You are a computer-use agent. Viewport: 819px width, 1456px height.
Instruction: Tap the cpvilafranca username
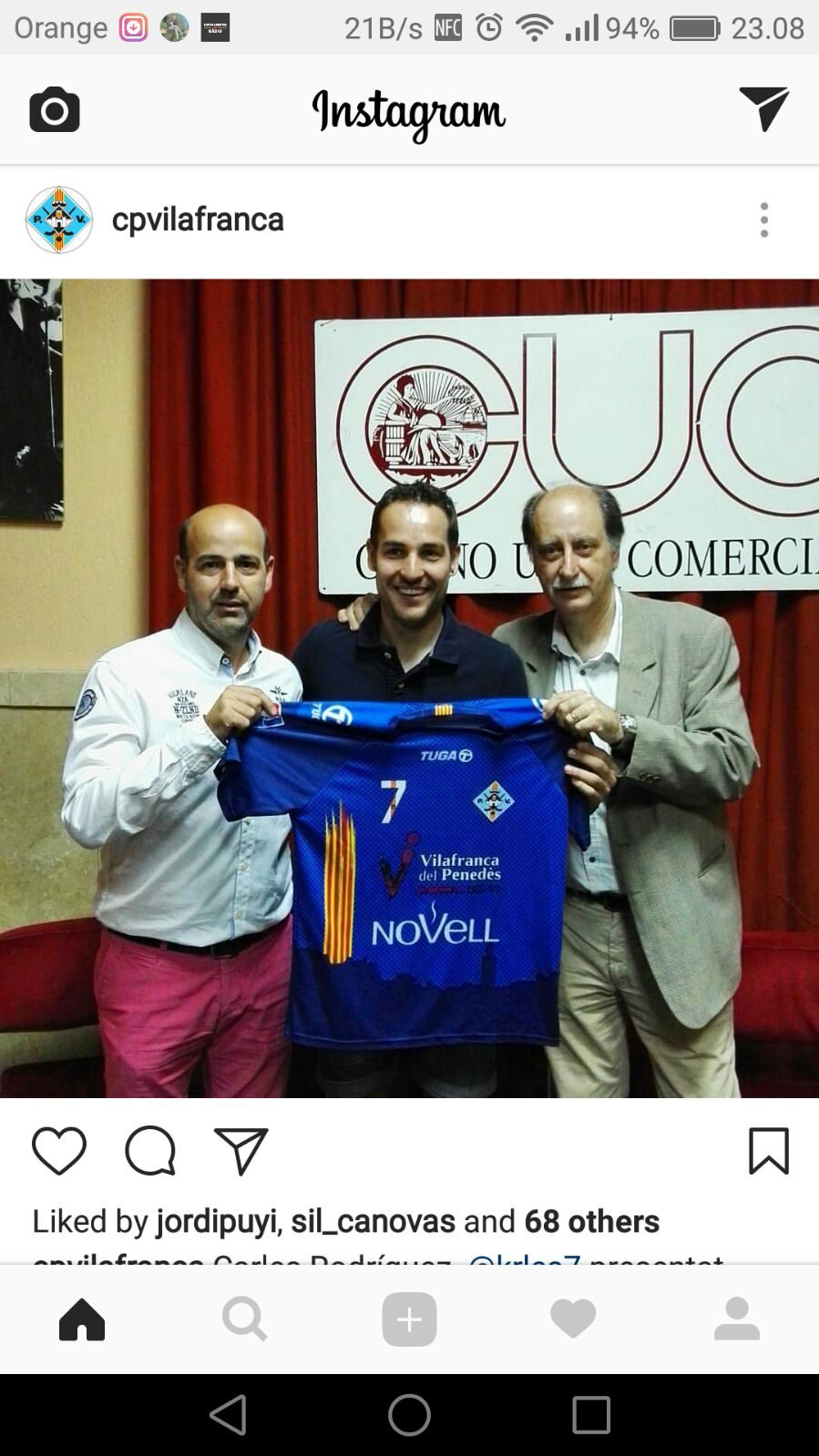pyautogui.click(x=198, y=219)
